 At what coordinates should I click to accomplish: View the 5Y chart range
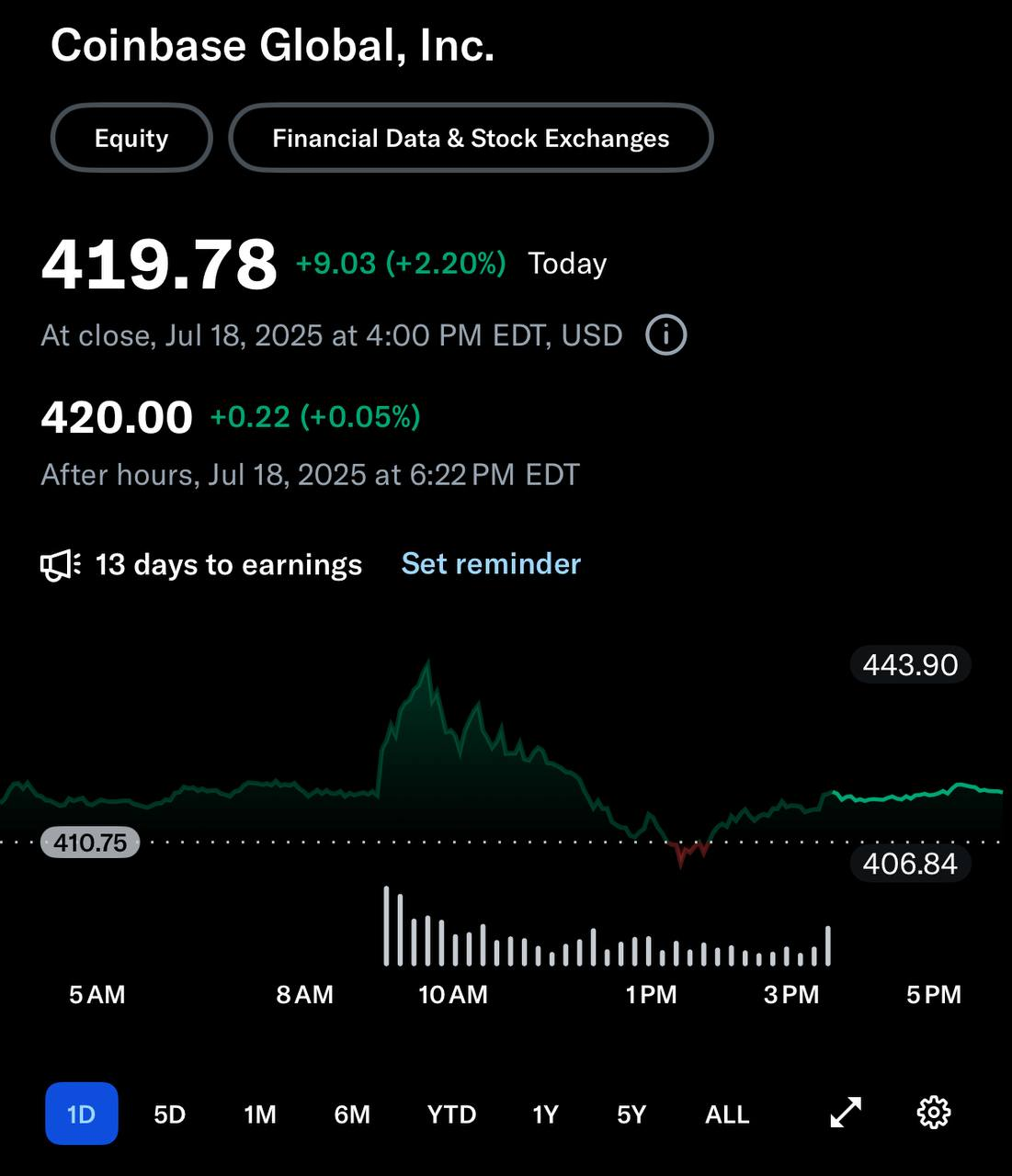pyautogui.click(x=631, y=1114)
